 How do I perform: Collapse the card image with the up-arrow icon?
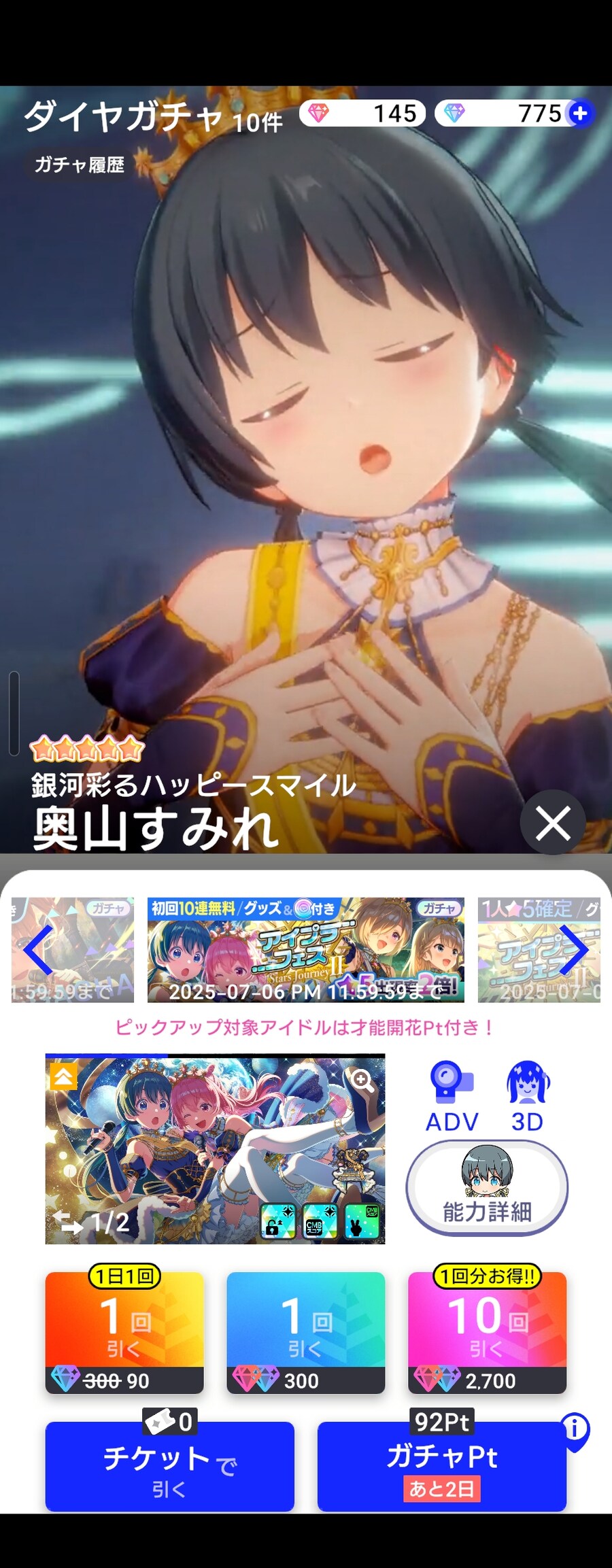63,1076
